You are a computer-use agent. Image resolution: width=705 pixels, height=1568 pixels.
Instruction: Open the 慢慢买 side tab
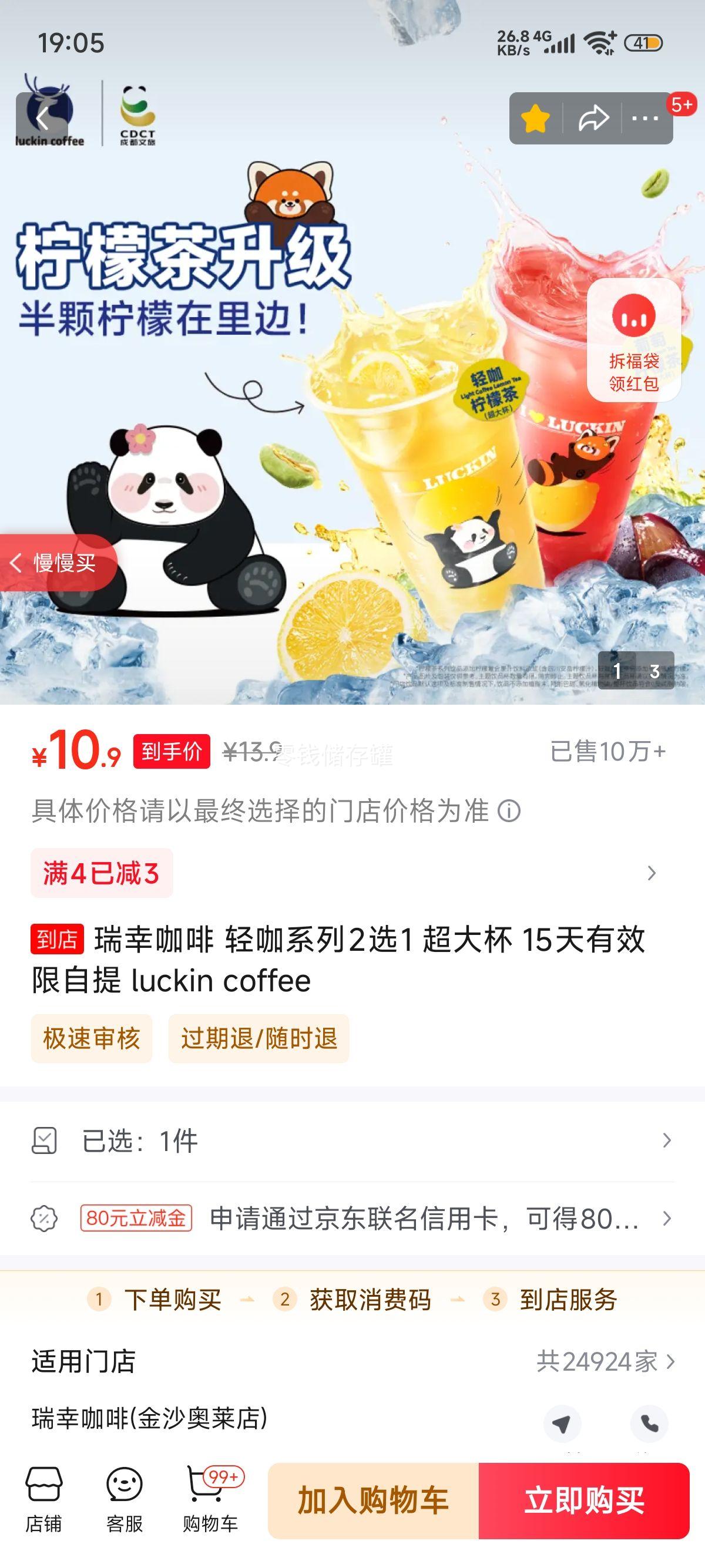[56, 563]
